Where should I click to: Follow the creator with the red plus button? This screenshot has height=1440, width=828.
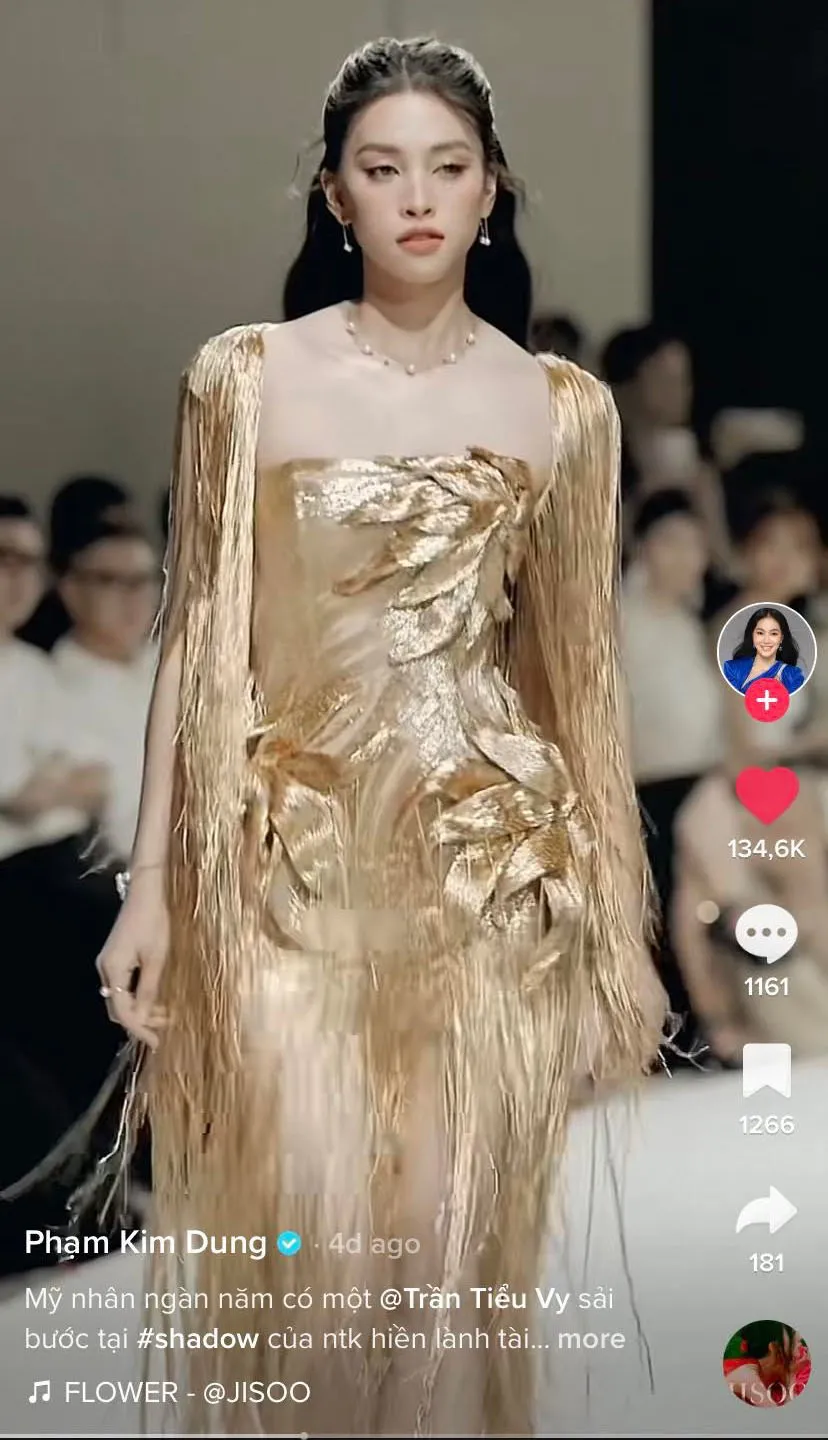point(767,700)
